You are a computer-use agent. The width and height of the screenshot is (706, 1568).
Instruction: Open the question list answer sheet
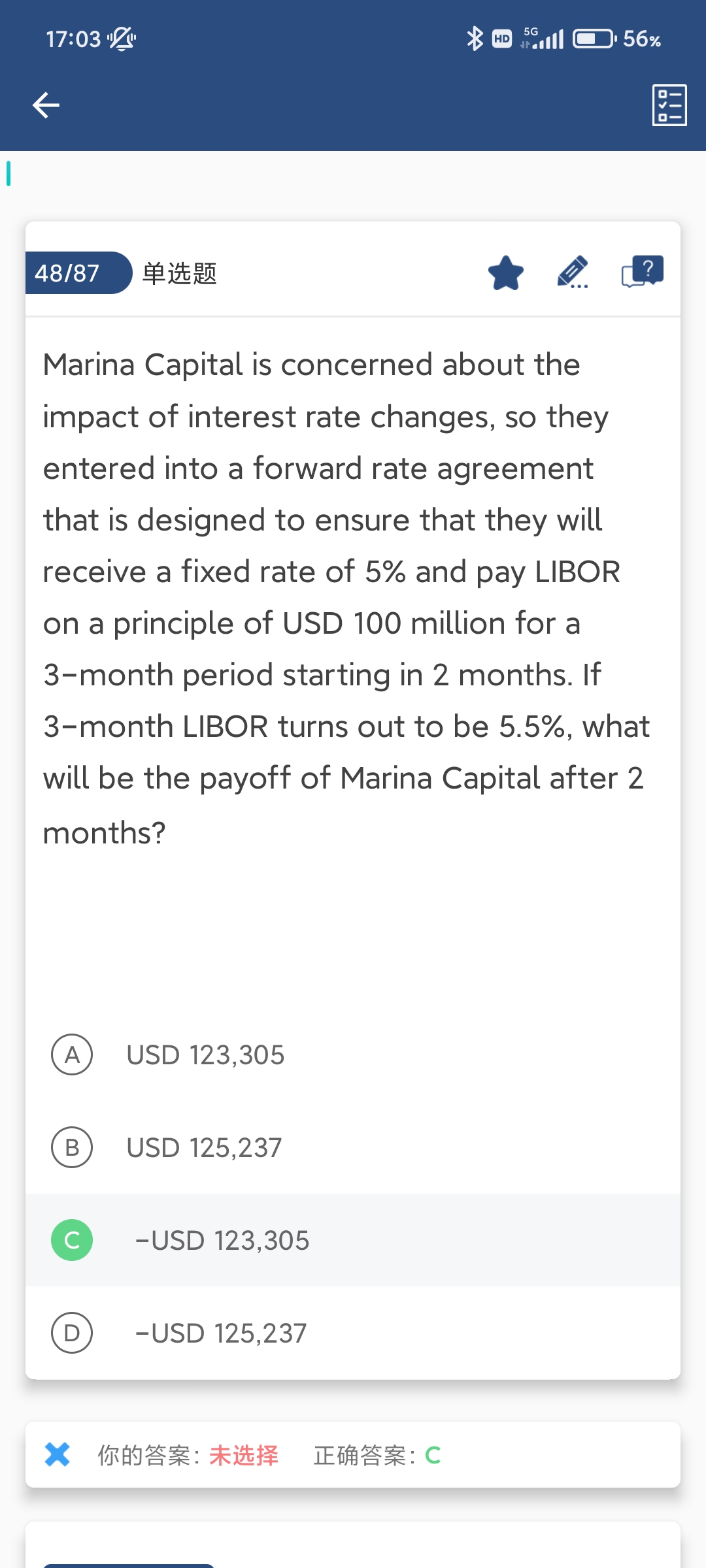click(x=669, y=105)
